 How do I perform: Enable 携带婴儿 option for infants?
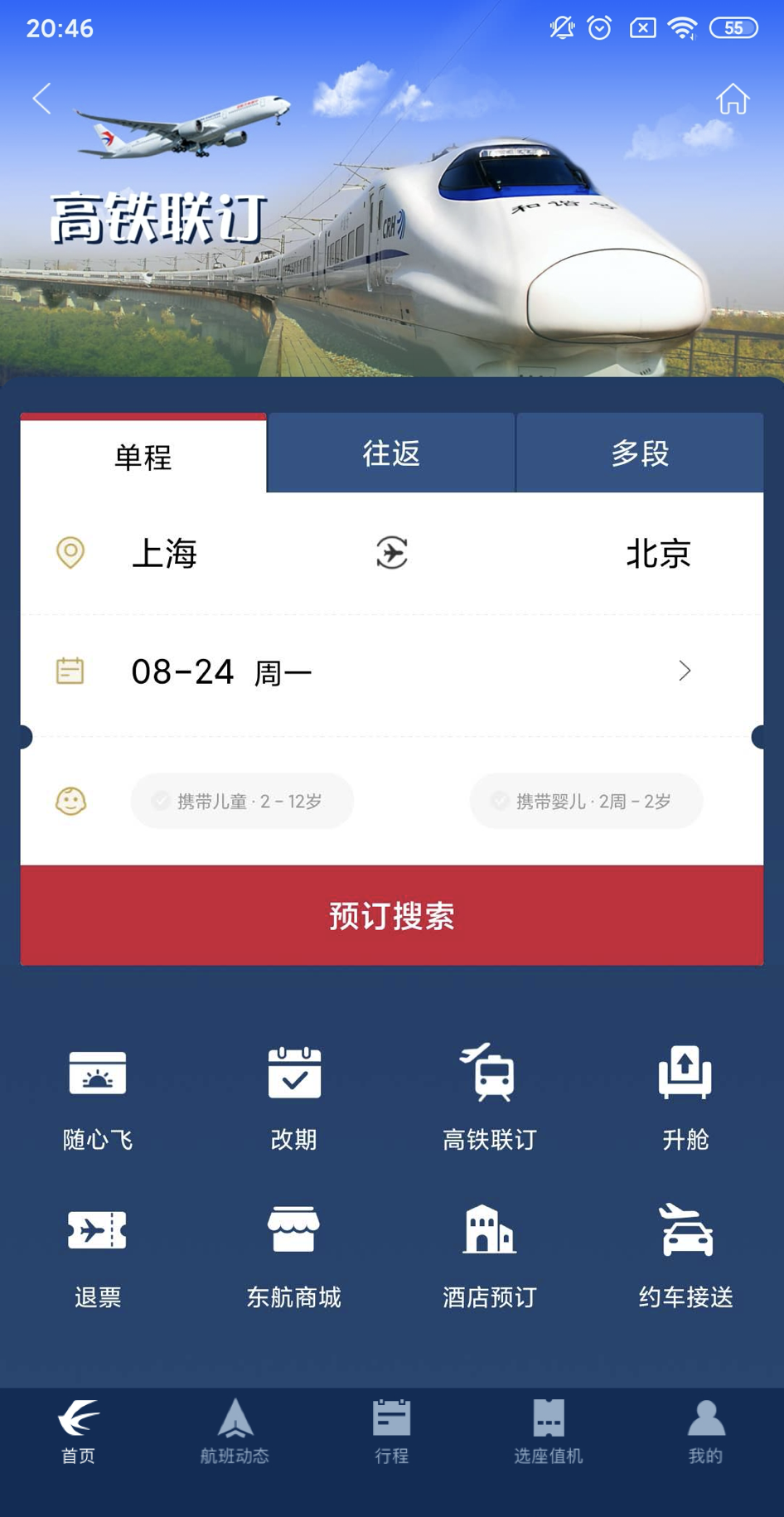pos(585,800)
